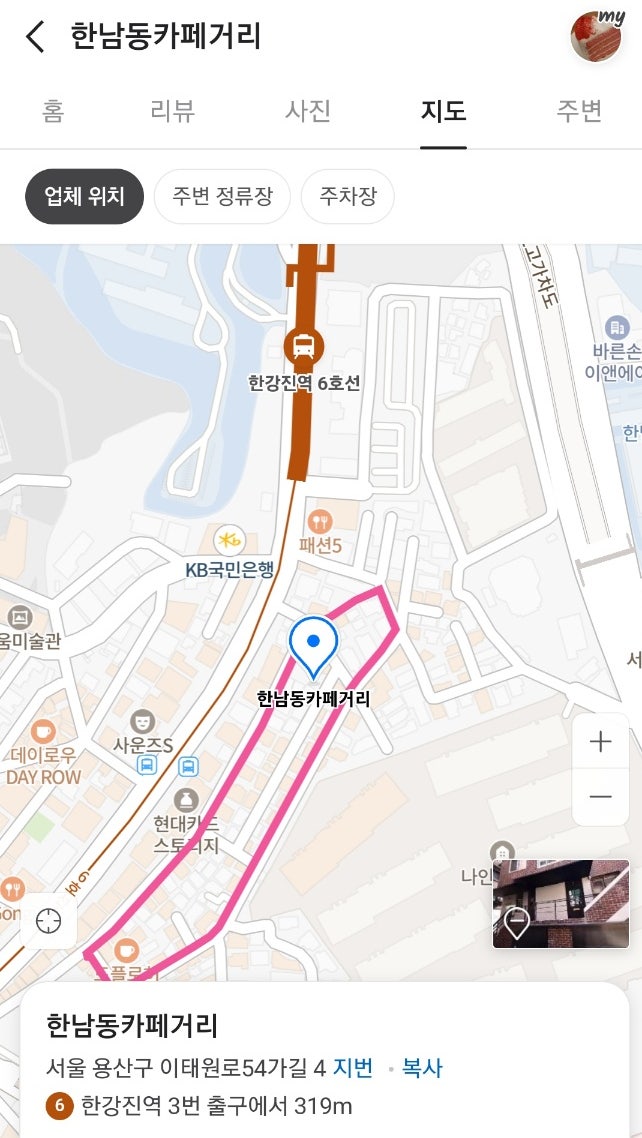Copy the address with 복사
The image size is (642, 1138).
pos(422,1068)
